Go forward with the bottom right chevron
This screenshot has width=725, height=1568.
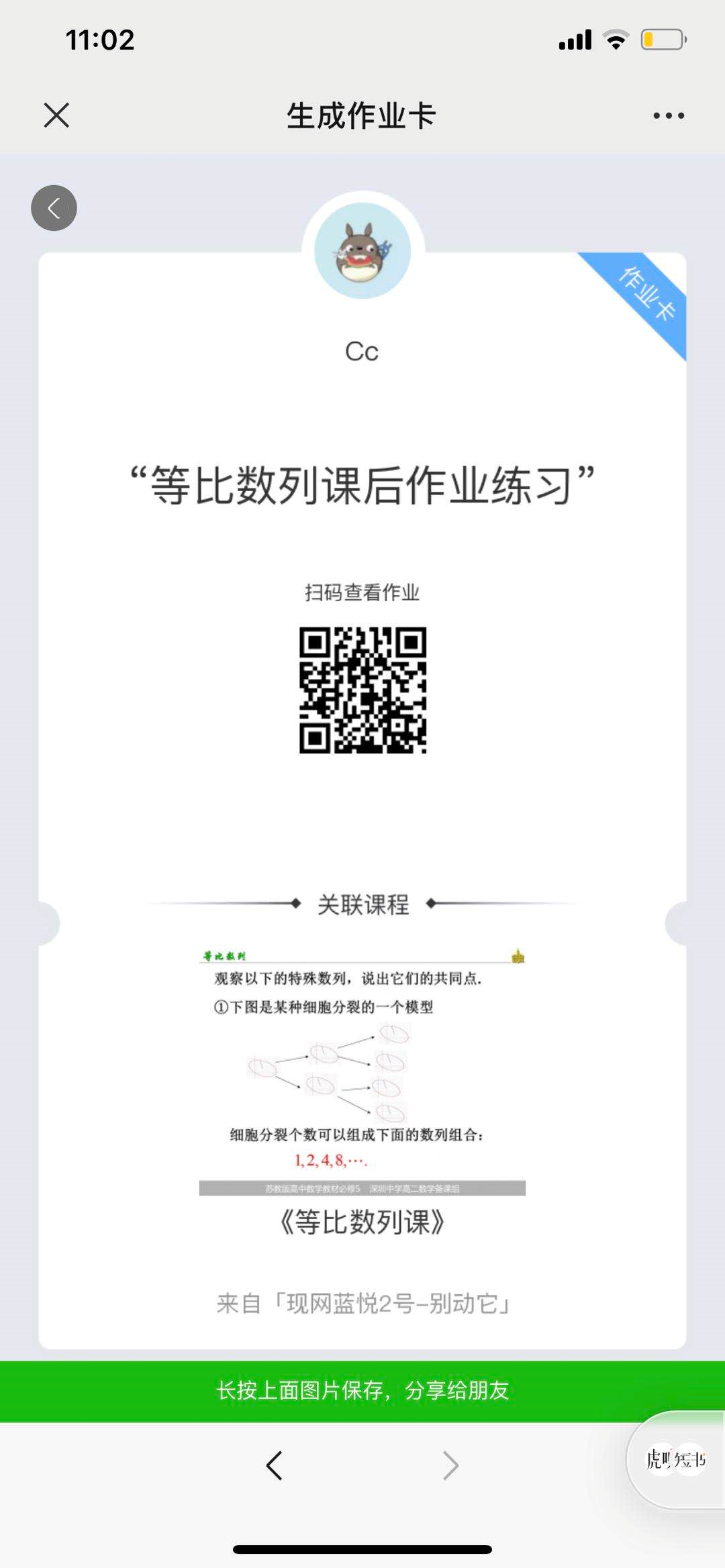click(x=450, y=1465)
